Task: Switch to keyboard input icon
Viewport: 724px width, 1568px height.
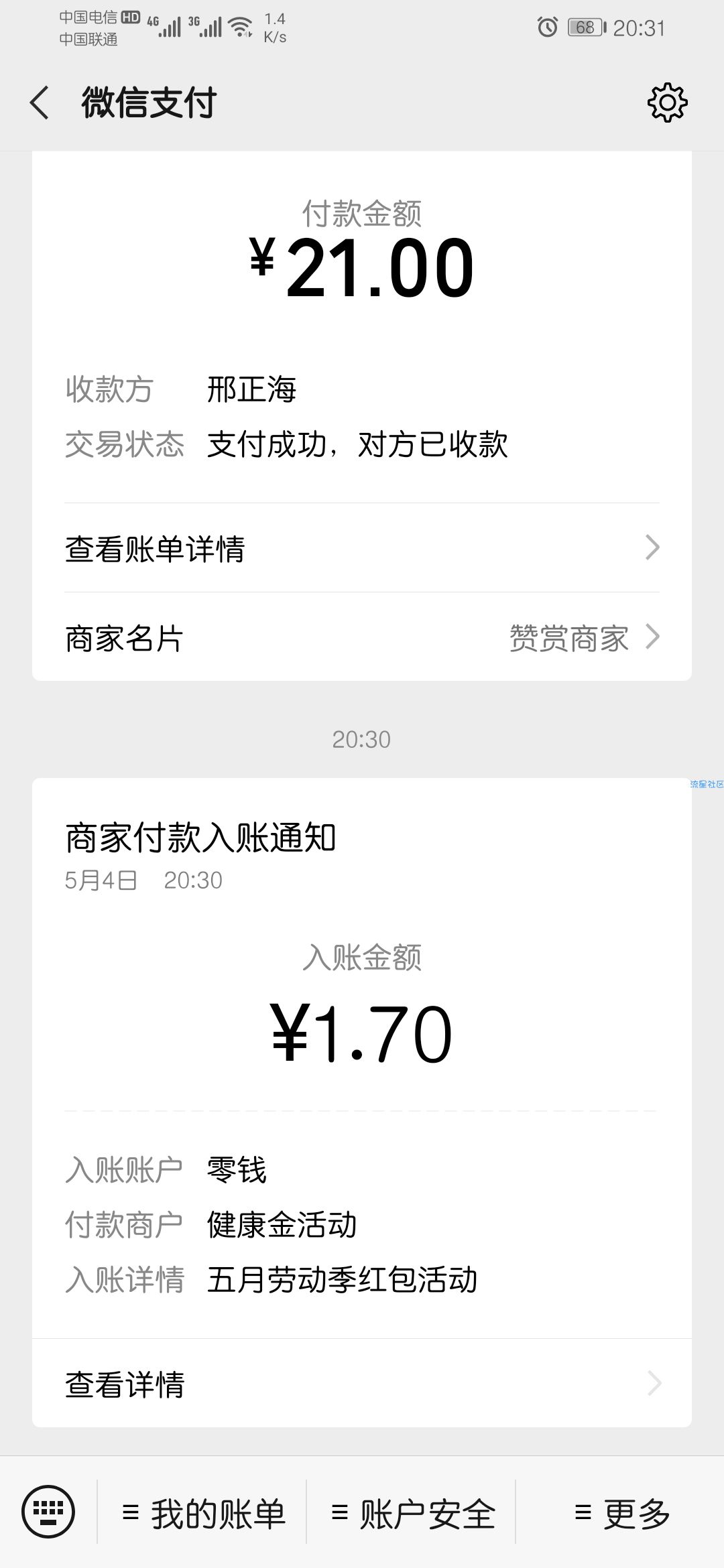Action: pos(48,1512)
